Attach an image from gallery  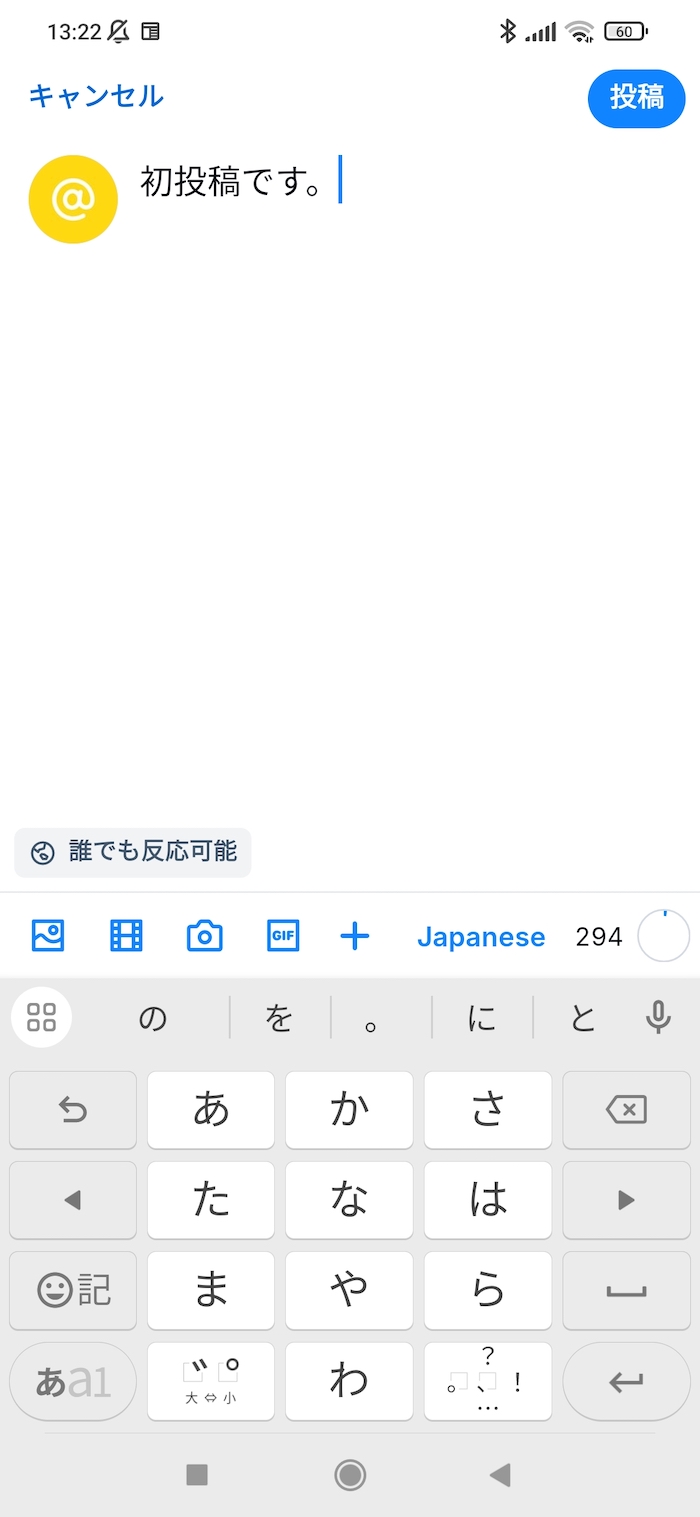point(48,936)
